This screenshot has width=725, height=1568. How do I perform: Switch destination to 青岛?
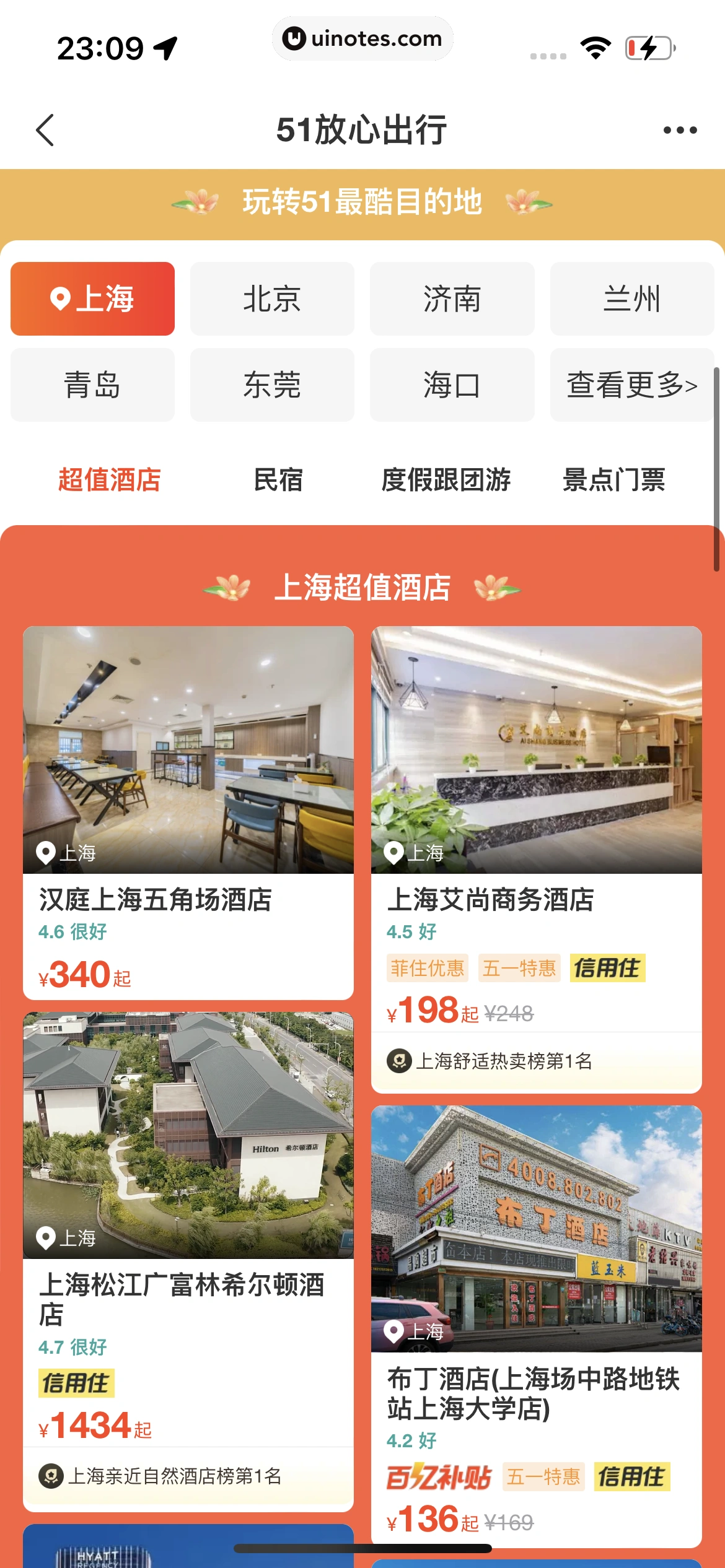pyautogui.click(x=92, y=385)
